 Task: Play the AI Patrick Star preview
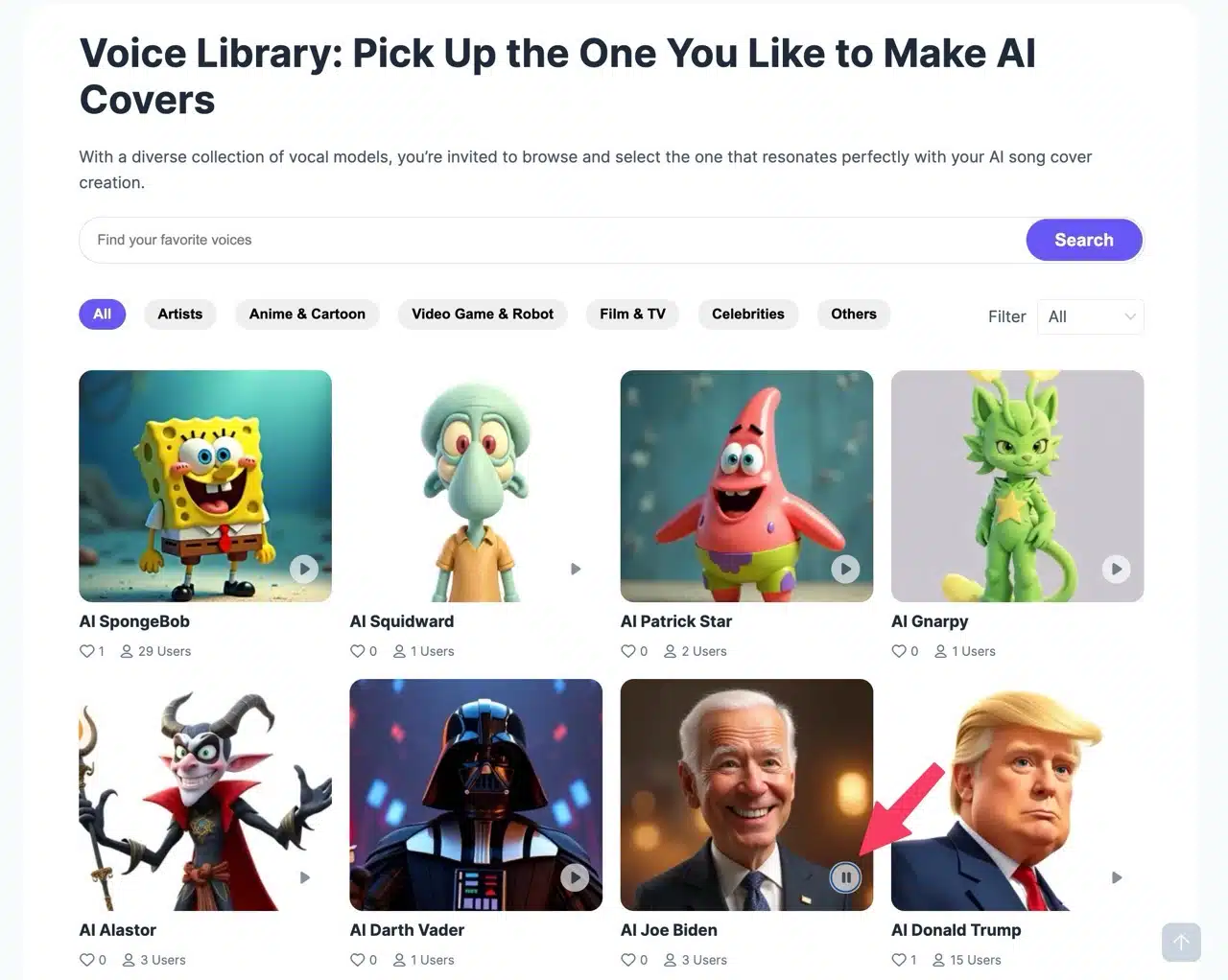pos(845,569)
